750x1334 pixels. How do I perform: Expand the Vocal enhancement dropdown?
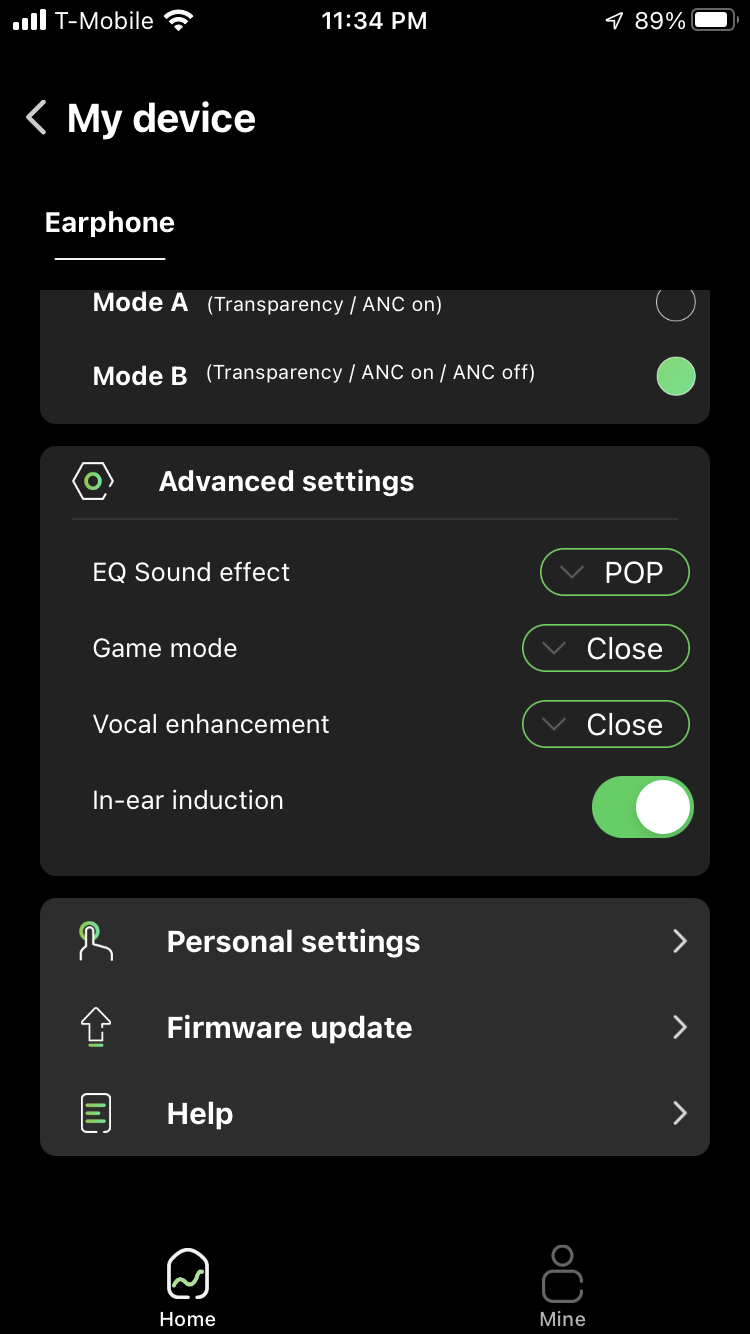605,725
